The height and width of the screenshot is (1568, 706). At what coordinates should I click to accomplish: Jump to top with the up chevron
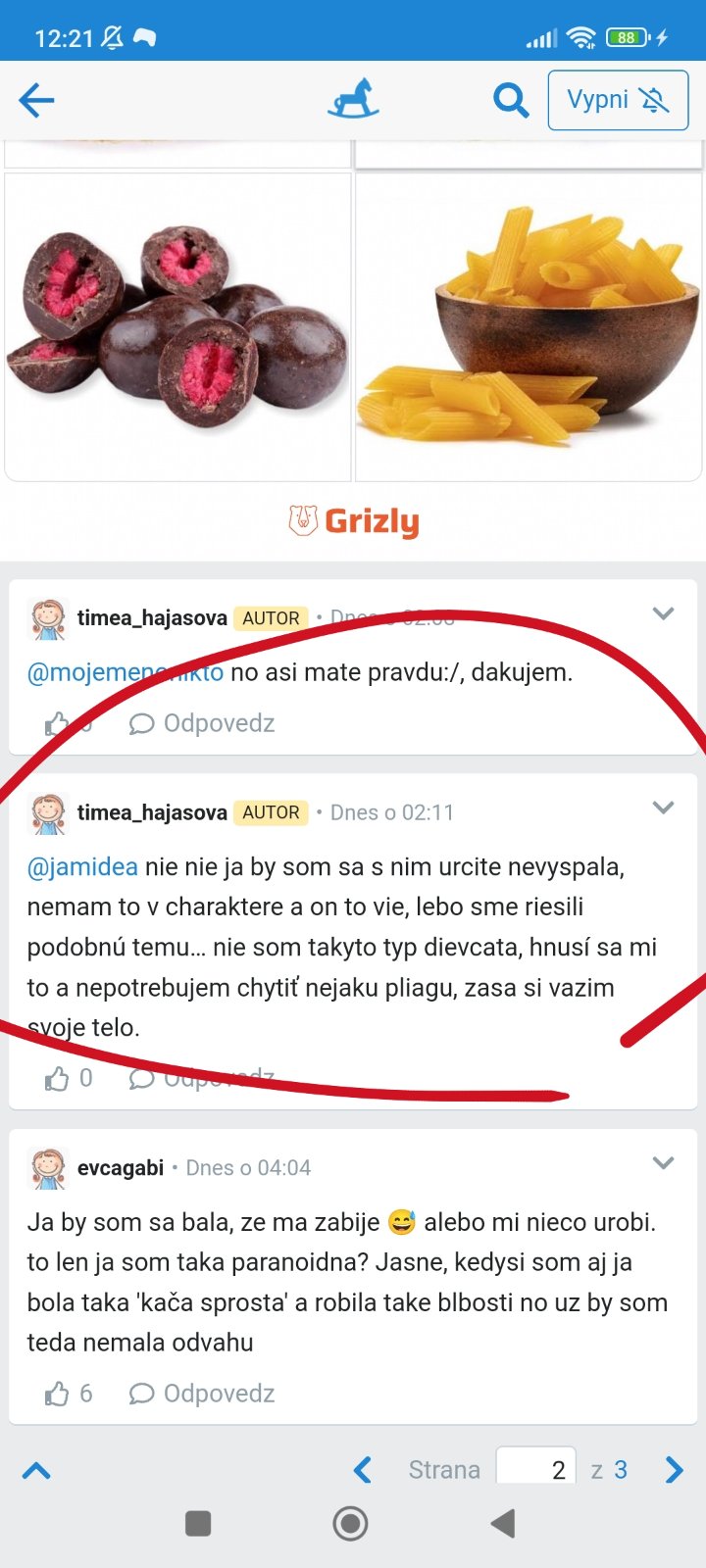(36, 1470)
